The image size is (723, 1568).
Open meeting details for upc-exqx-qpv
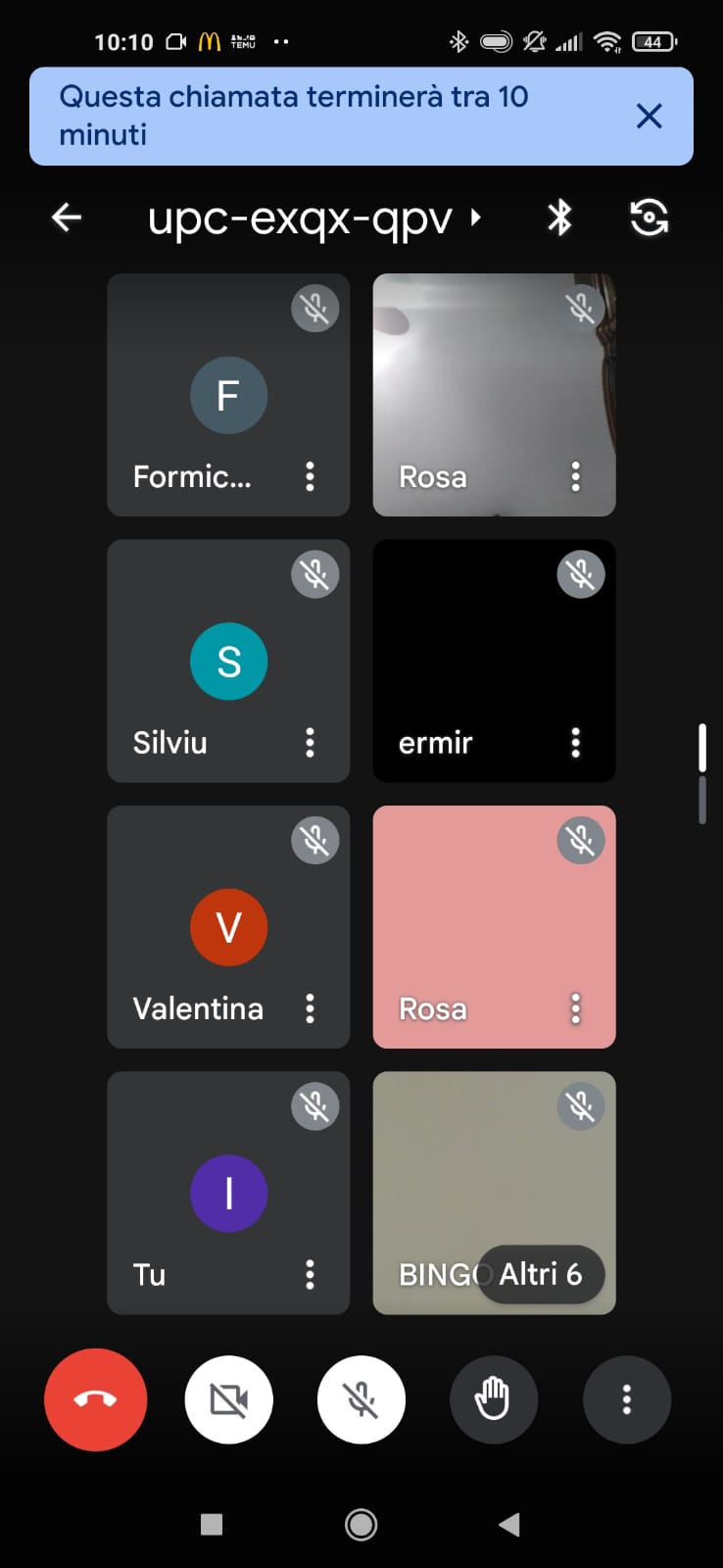(313, 219)
